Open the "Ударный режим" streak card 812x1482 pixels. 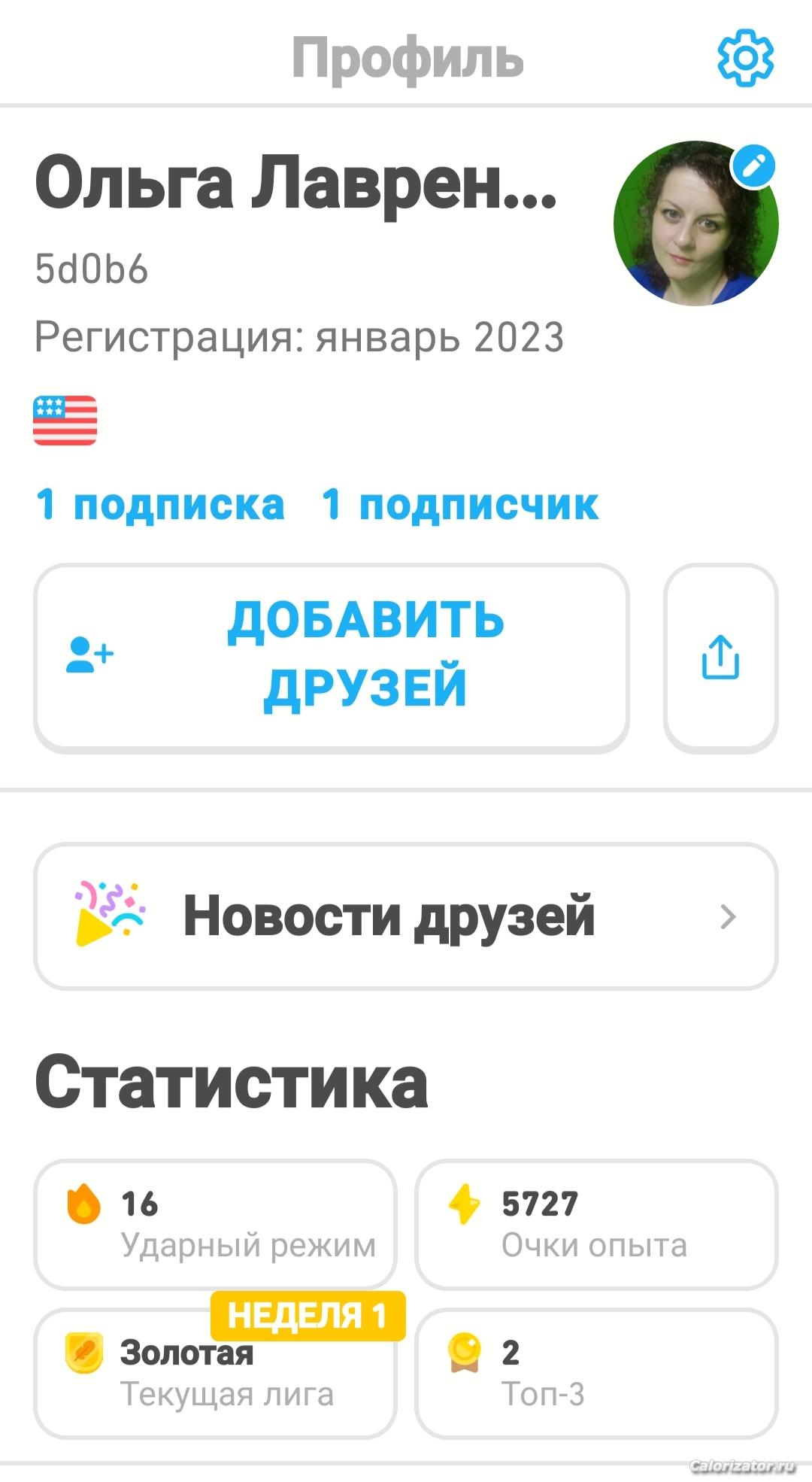(x=215, y=1225)
